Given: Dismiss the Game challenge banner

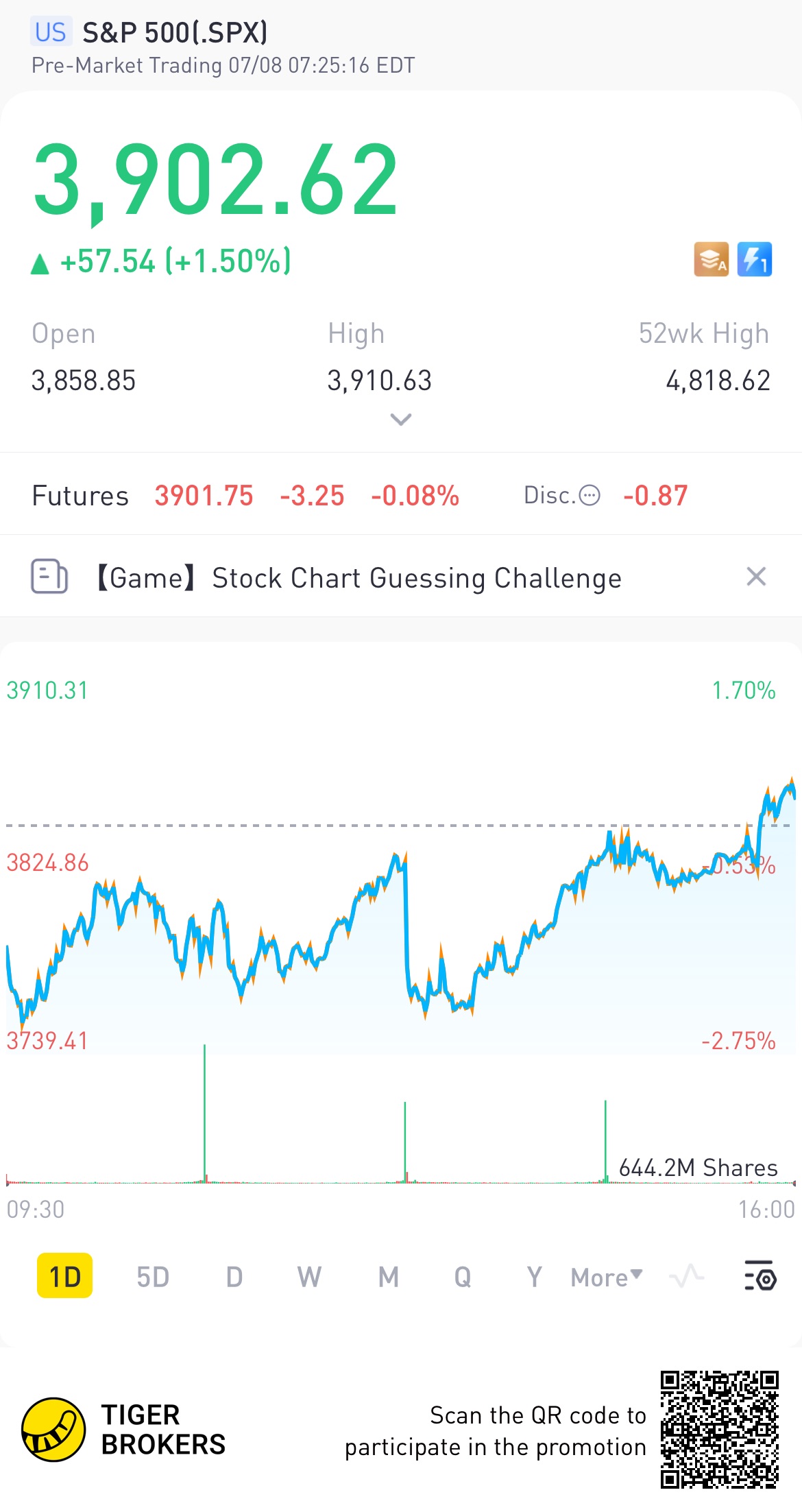Looking at the screenshot, I should point(755,577).
